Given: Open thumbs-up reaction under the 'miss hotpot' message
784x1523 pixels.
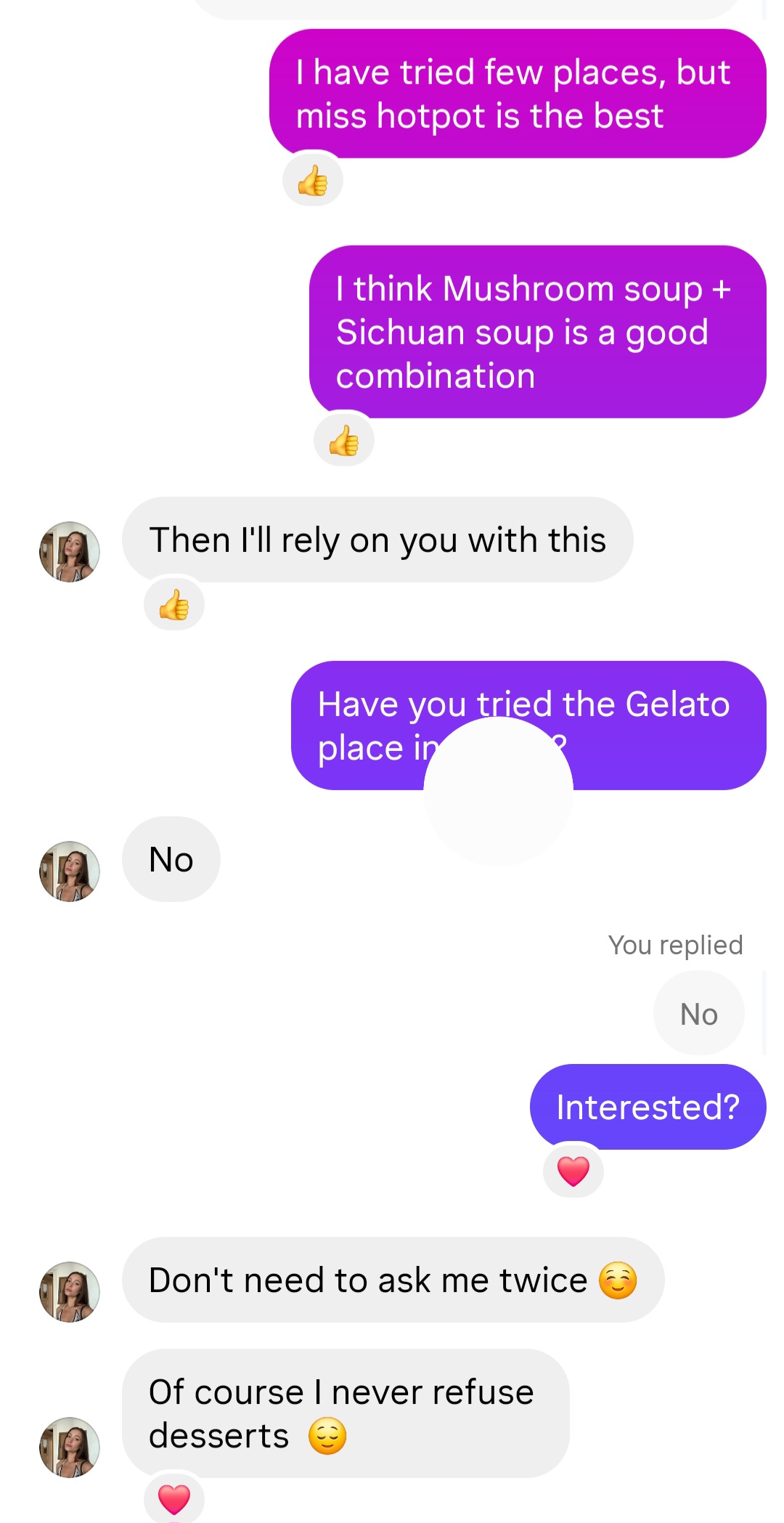Looking at the screenshot, I should (313, 180).
